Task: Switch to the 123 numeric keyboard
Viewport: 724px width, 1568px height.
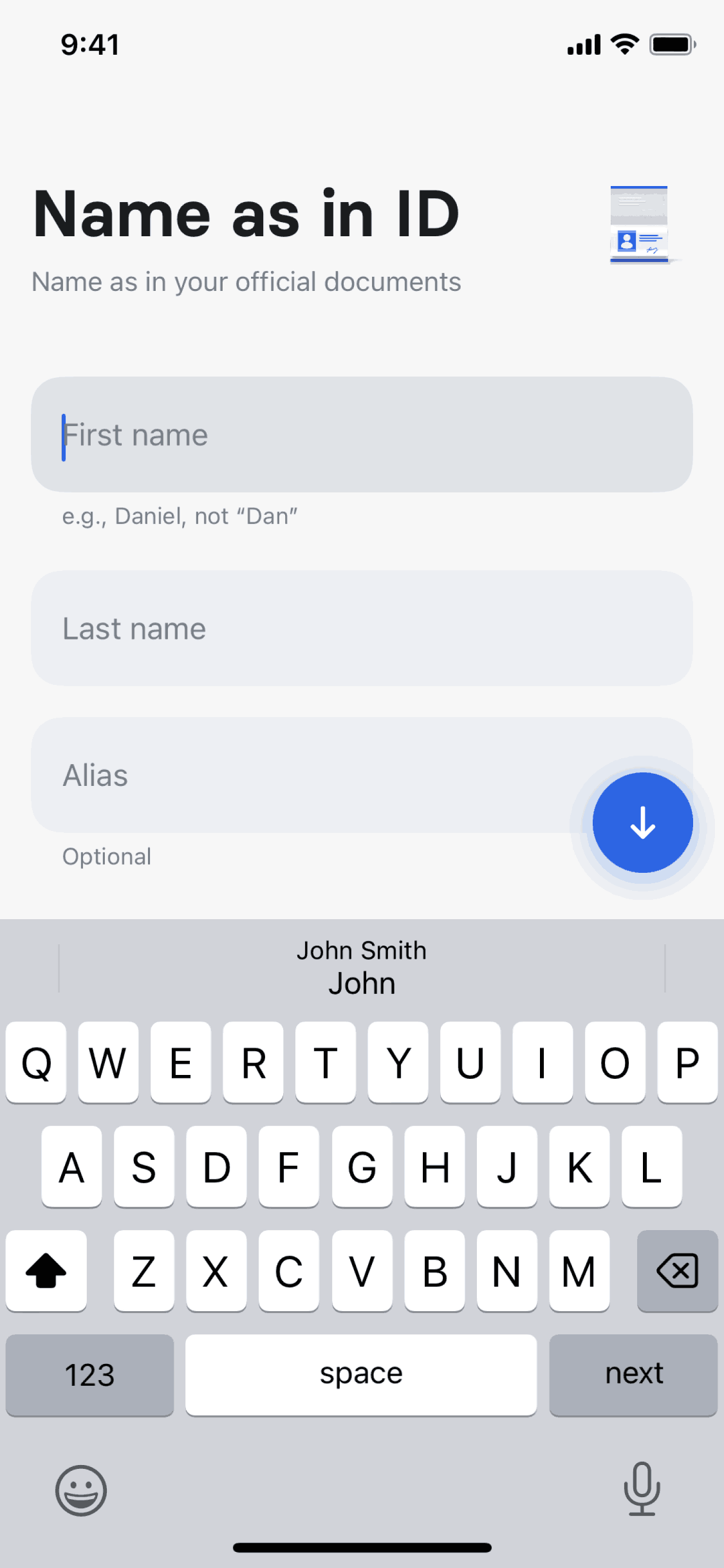Action: click(x=89, y=1374)
